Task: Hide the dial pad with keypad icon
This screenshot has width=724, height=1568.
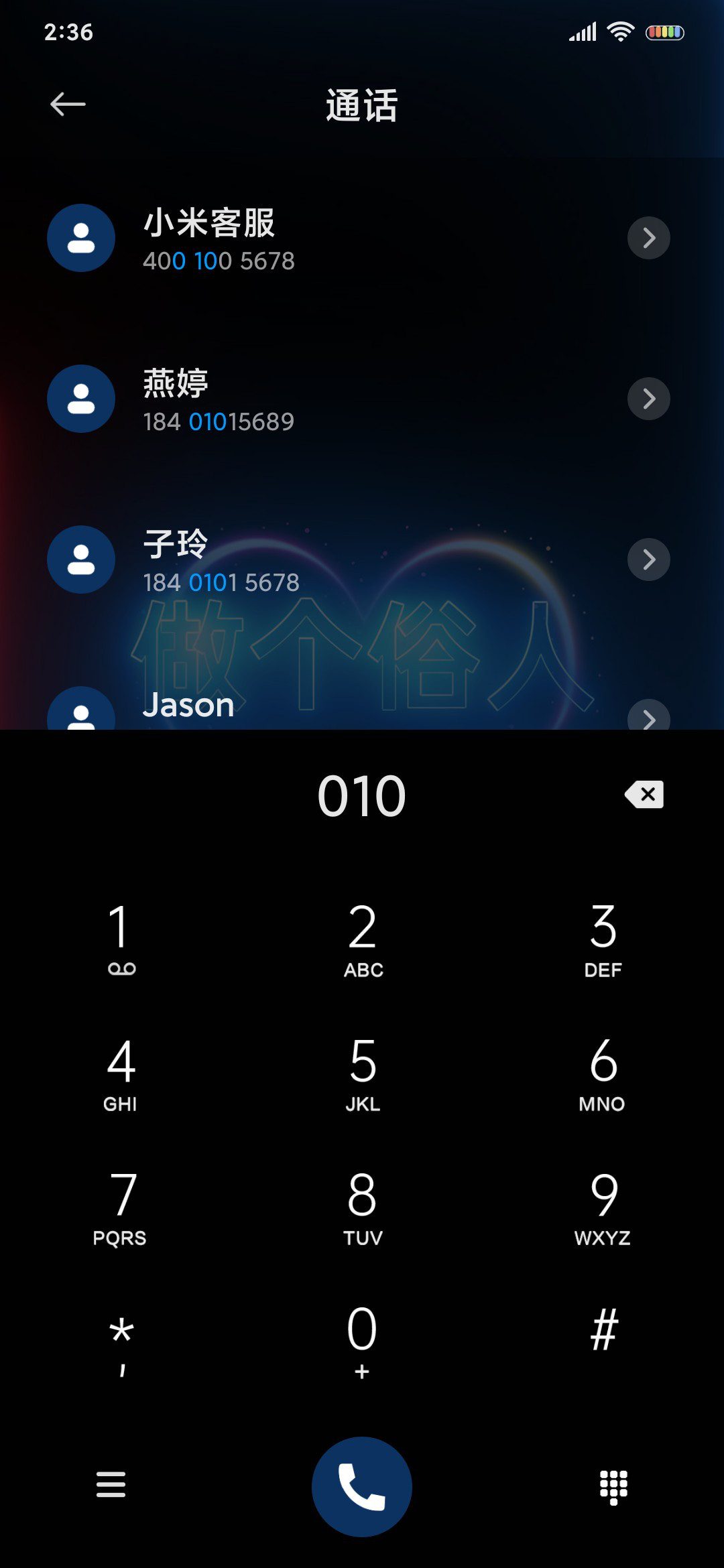Action: (613, 1487)
